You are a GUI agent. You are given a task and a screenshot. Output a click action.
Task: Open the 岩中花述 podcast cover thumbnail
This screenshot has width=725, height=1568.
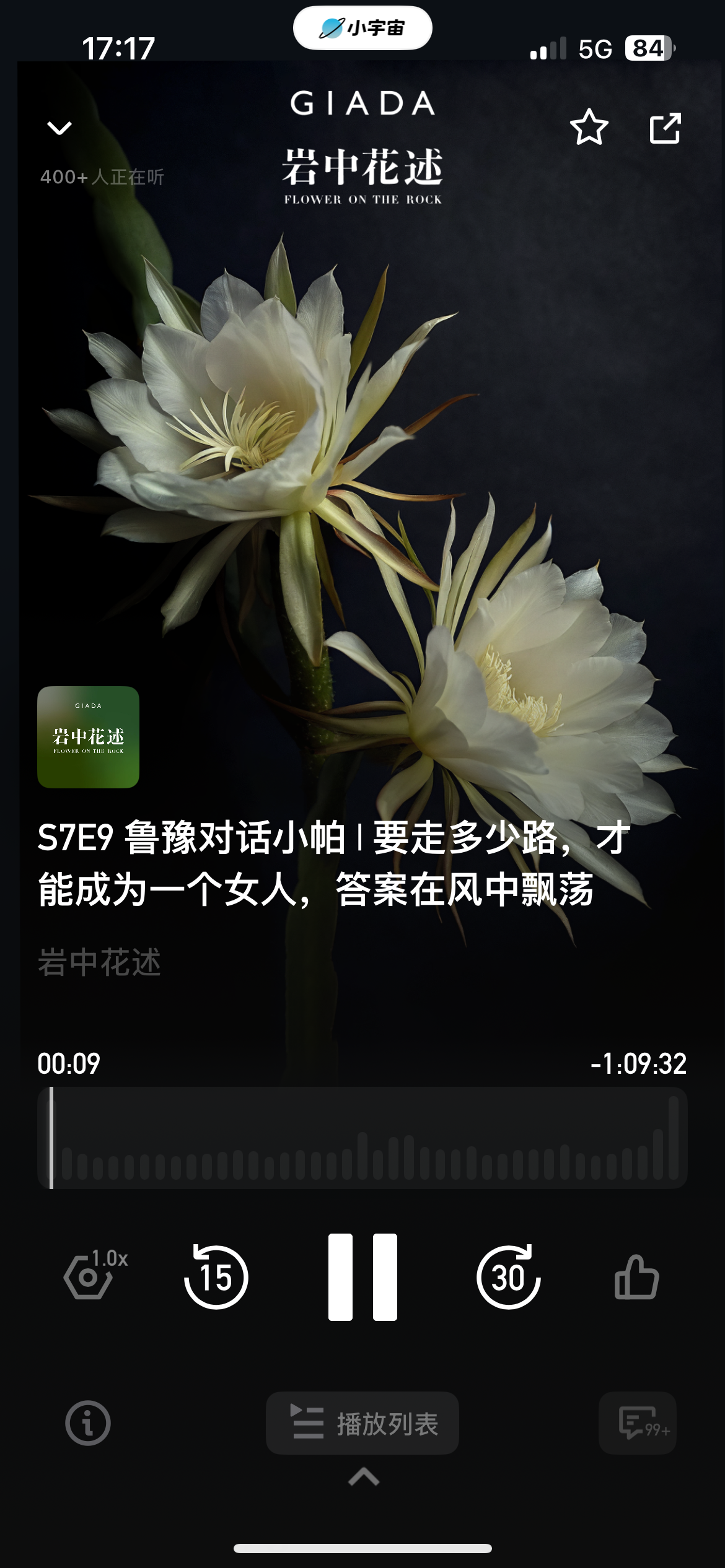pyautogui.click(x=88, y=737)
